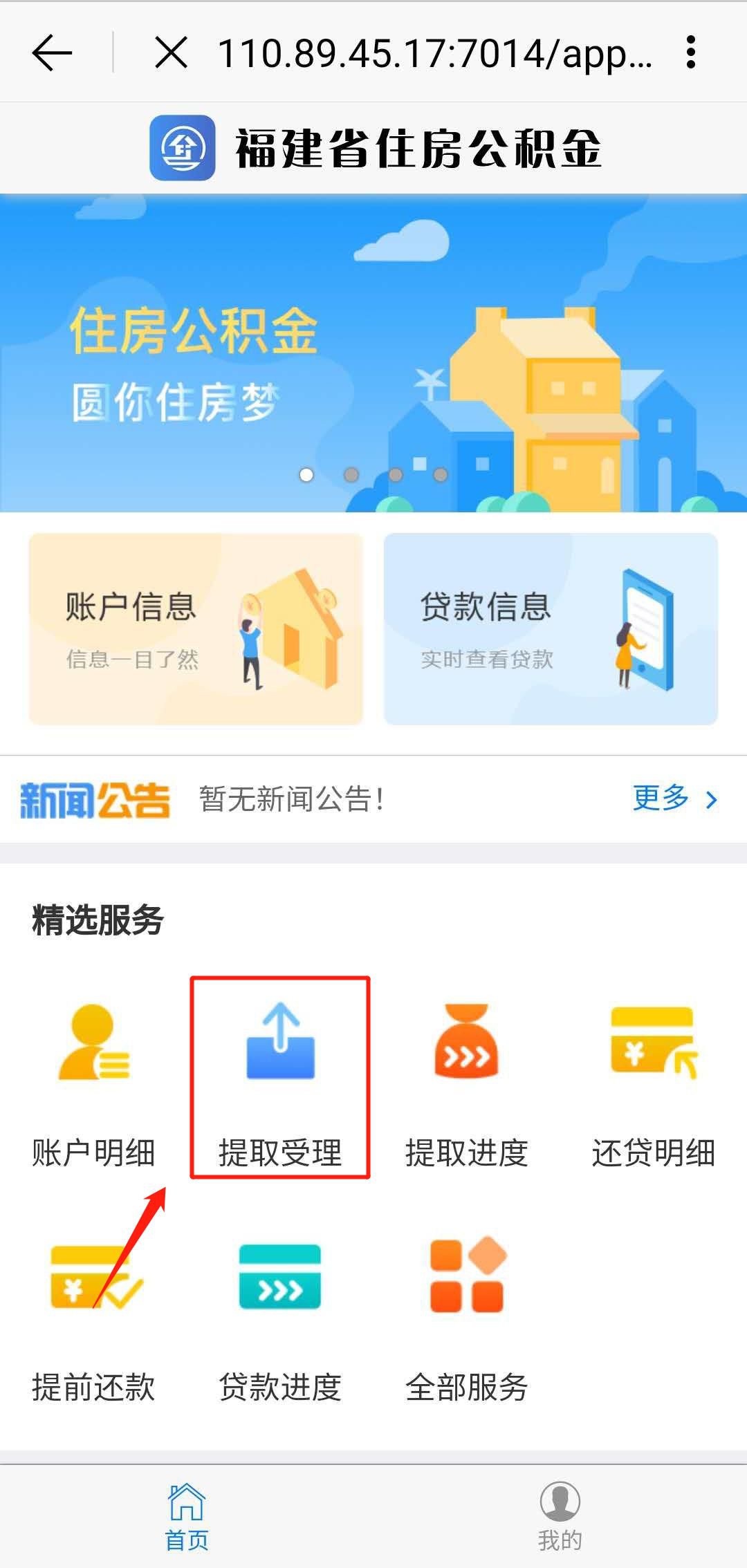Open 全部服务 to see all services

[x=467, y=1314]
